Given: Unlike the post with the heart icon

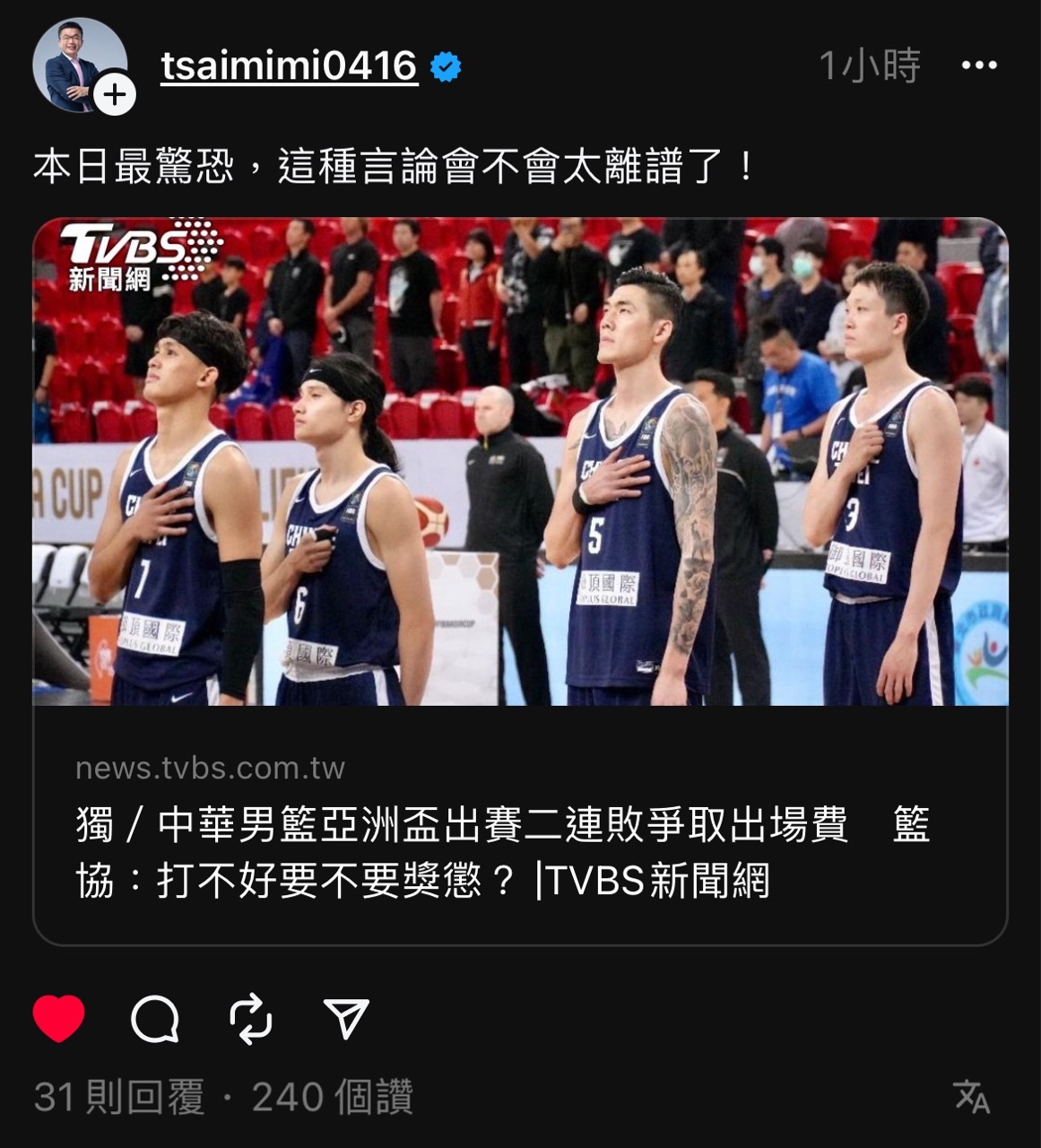Looking at the screenshot, I should pyautogui.click(x=59, y=1019).
